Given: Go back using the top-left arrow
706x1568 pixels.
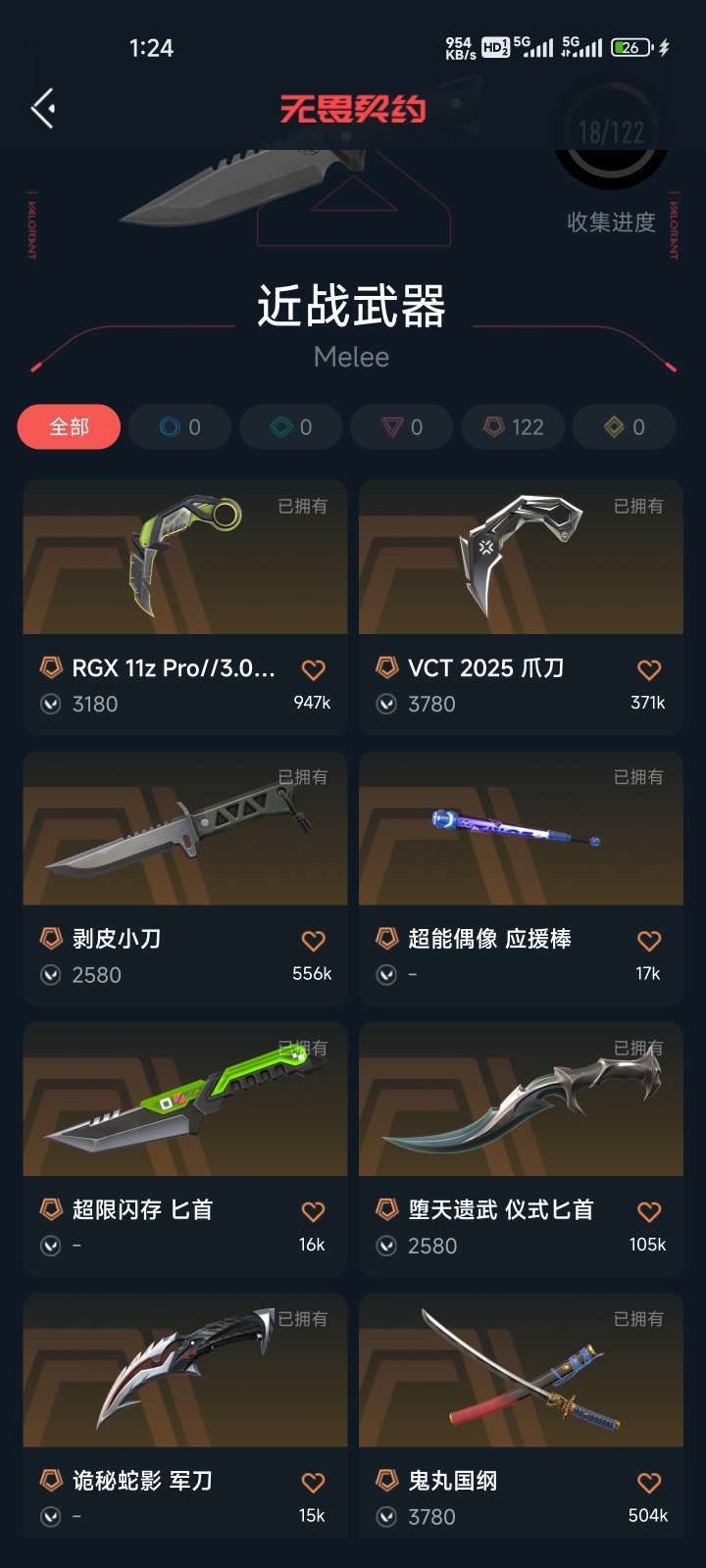Looking at the screenshot, I should pyautogui.click(x=42, y=108).
